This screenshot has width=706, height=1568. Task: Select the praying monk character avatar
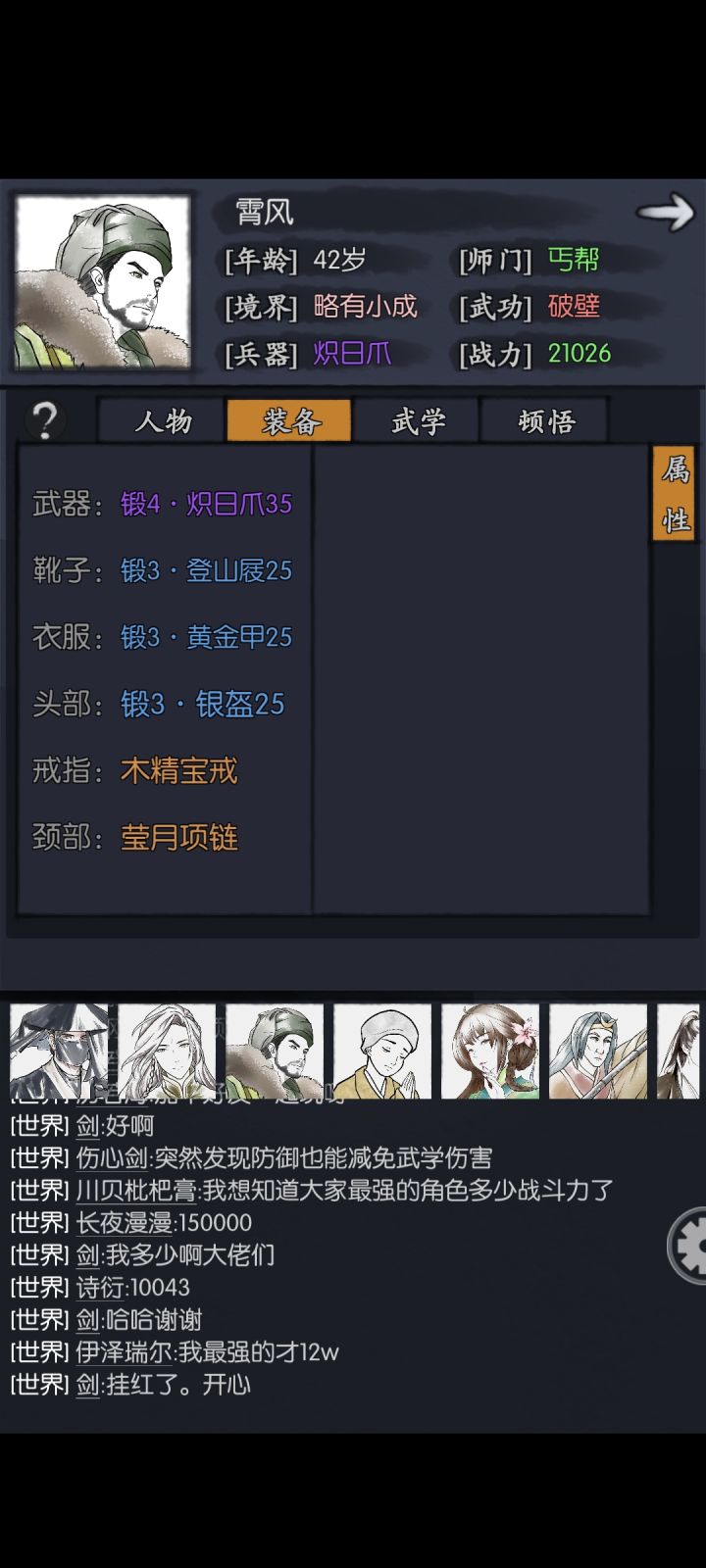(x=382, y=1049)
